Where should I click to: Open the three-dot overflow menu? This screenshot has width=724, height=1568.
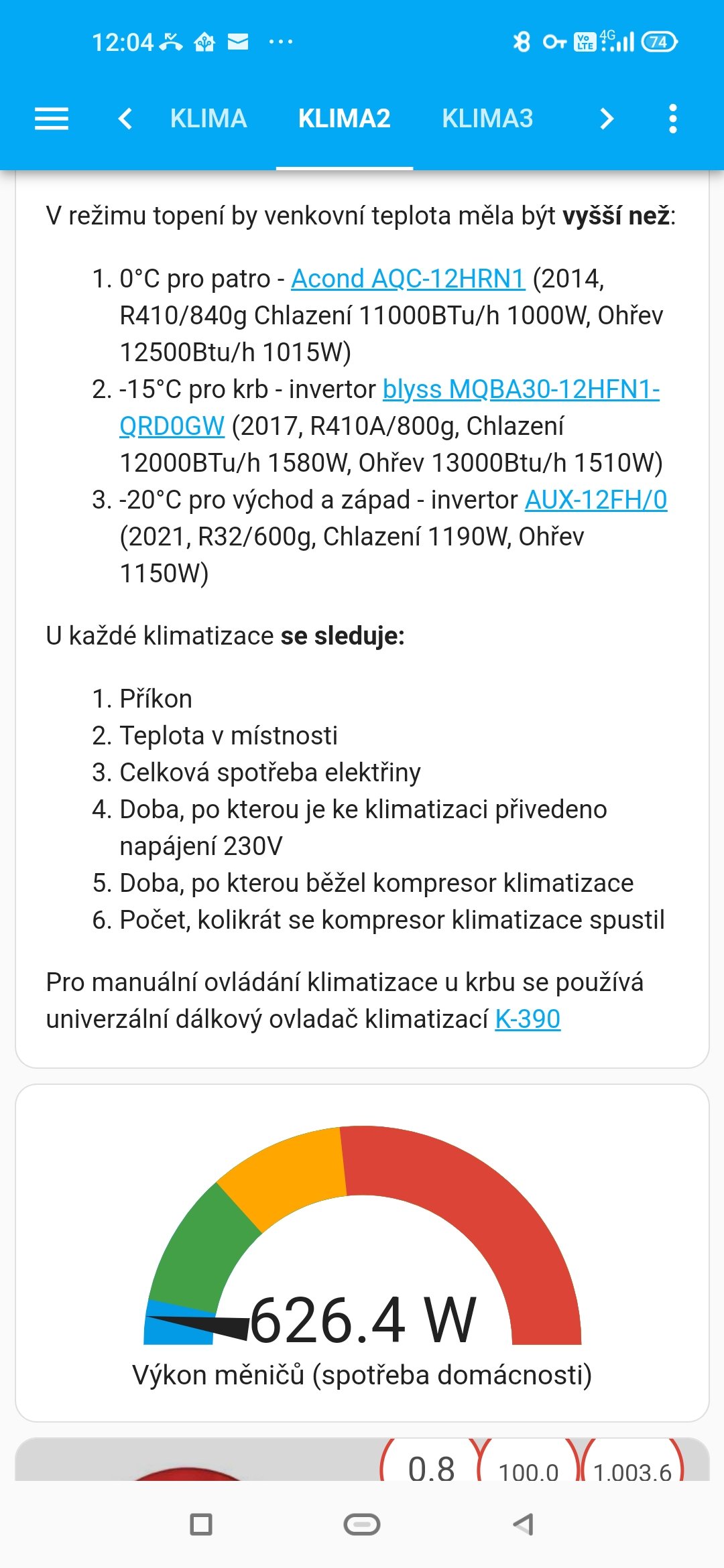[x=673, y=119]
